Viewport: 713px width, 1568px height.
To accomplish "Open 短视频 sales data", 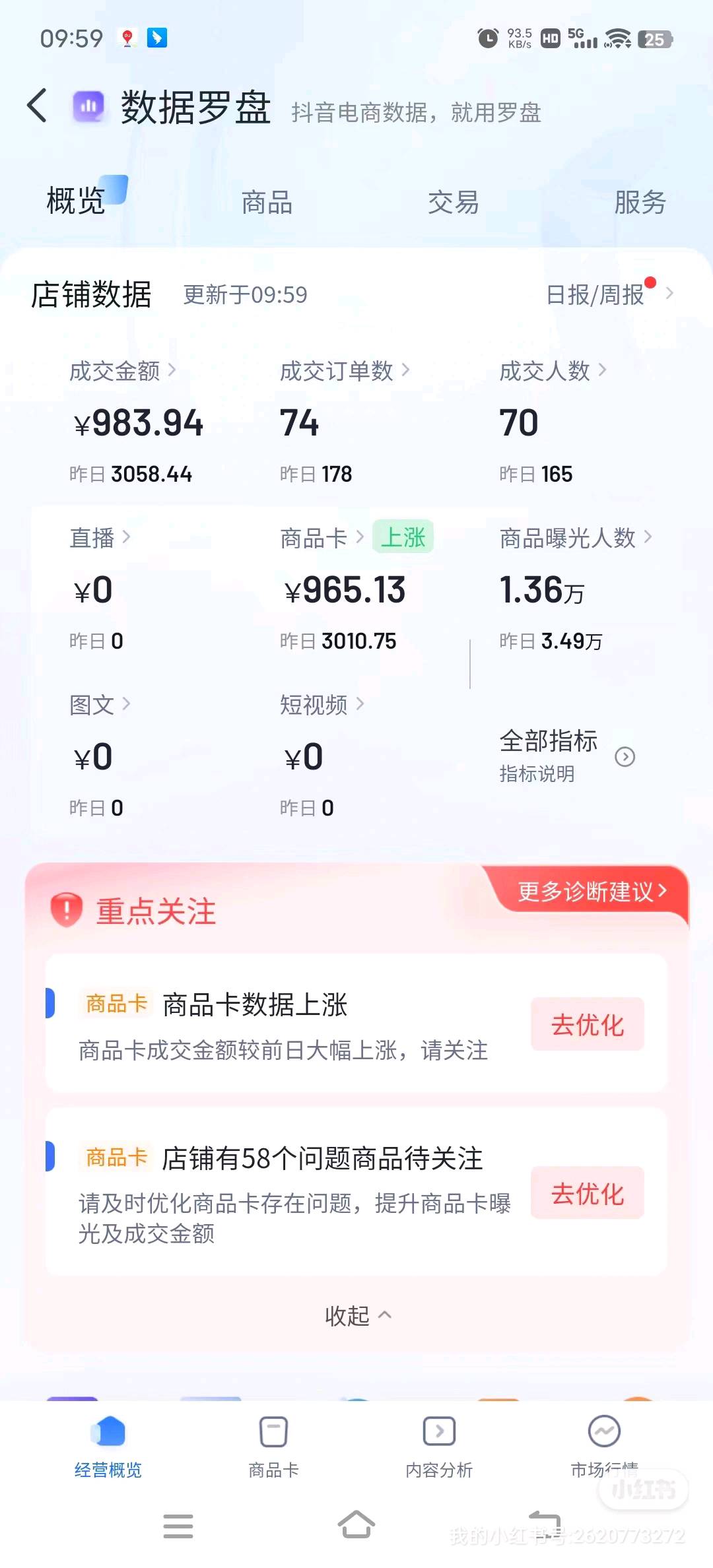I will tap(322, 705).
